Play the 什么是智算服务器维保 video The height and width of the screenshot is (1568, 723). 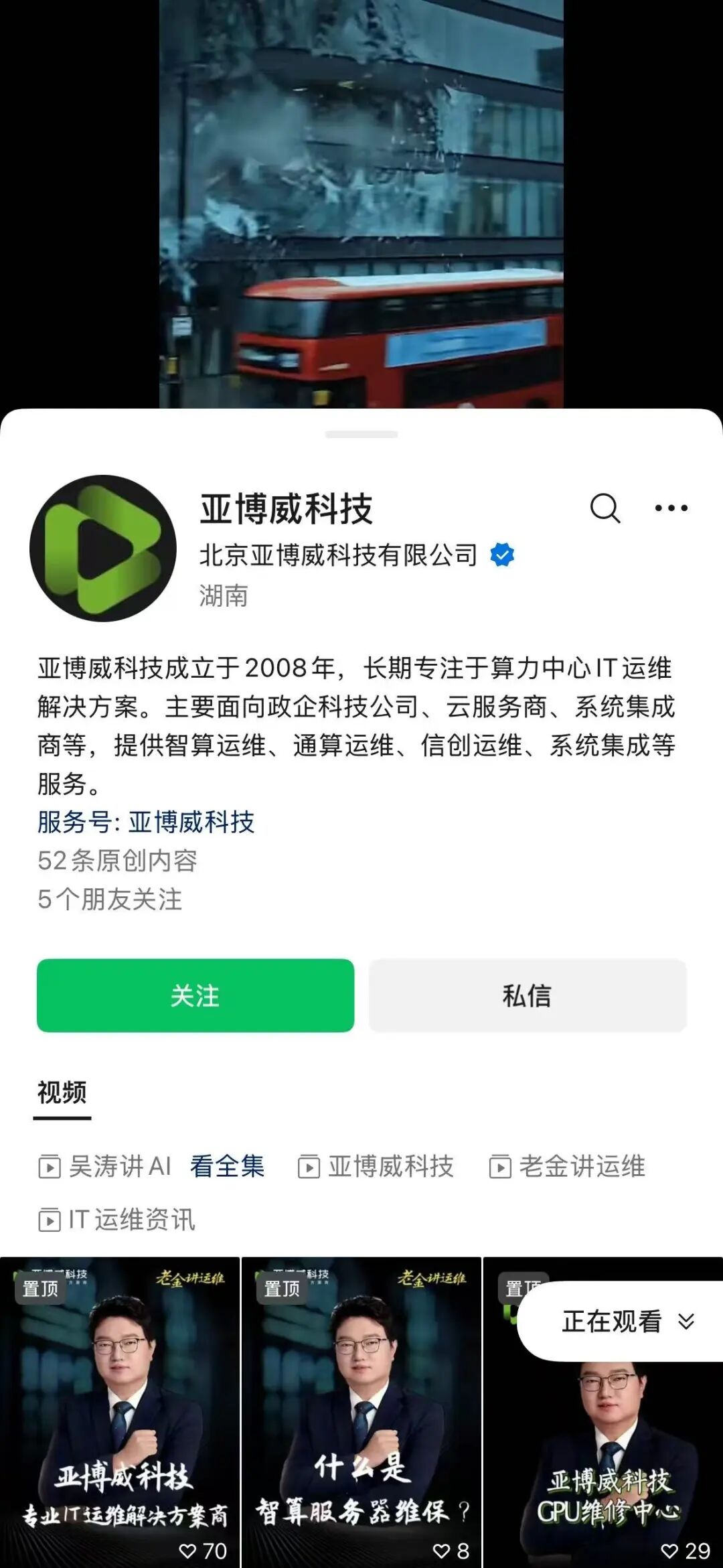point(361,1413)
